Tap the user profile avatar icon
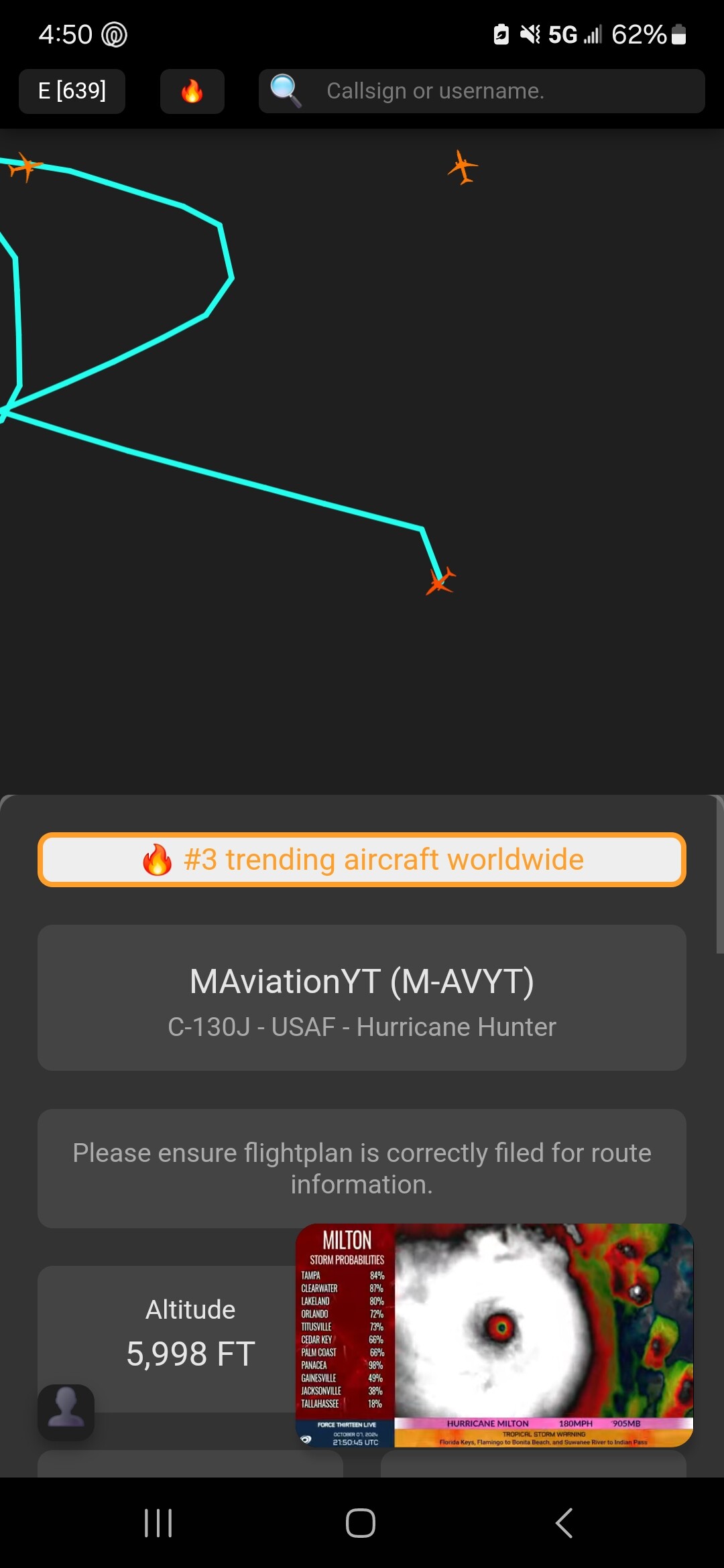Image resolution: width=724 pixels, height=1568 pixels. coord(66,1412)
